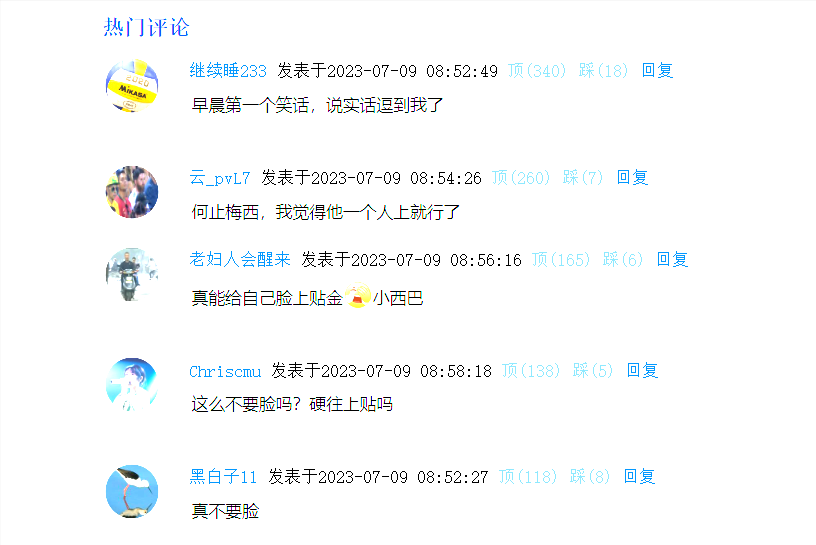Upvote 黑白子11's comment with 顶(118)
The width and height of the screenshot is (816, 545).
click(528, 476)
